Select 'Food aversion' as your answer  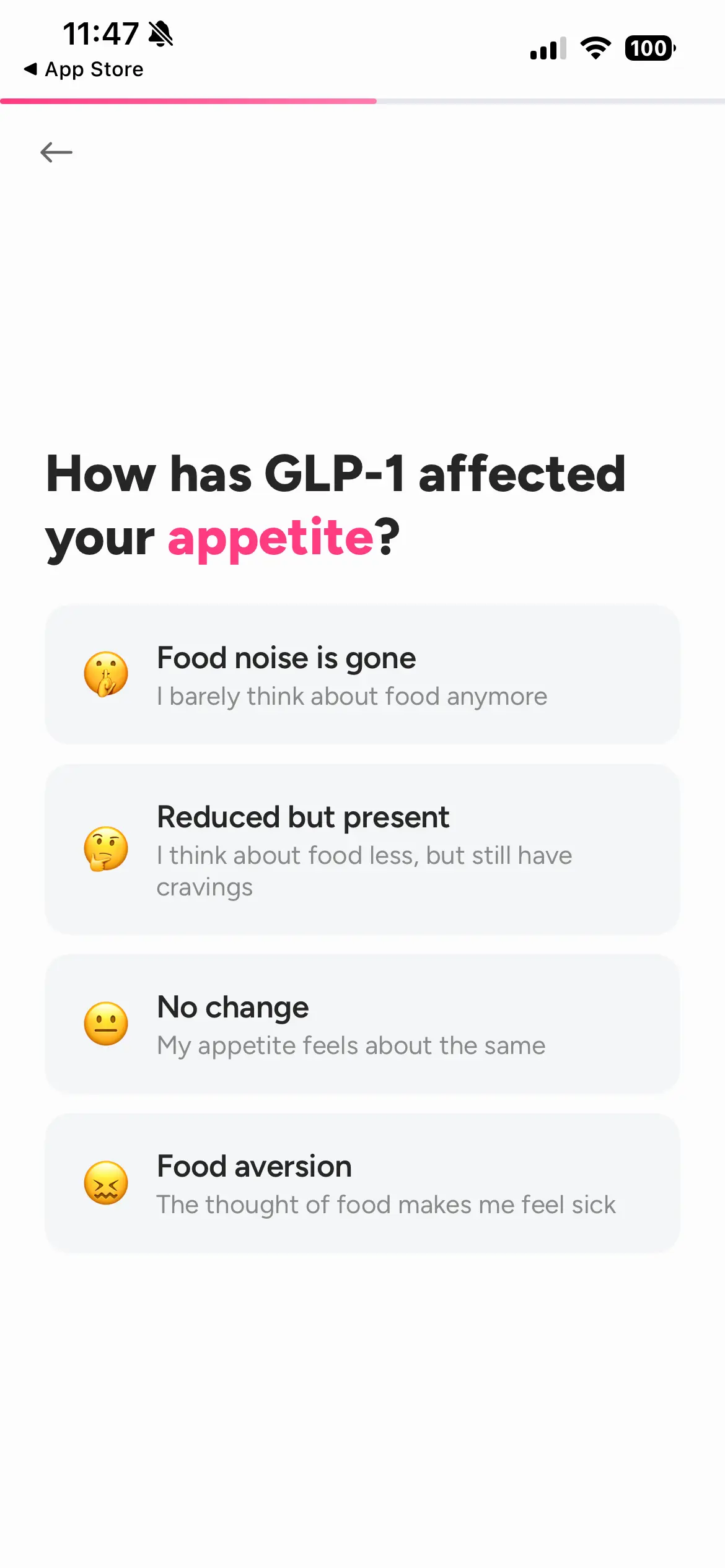pyautogui.click(x=362, y=1183)
